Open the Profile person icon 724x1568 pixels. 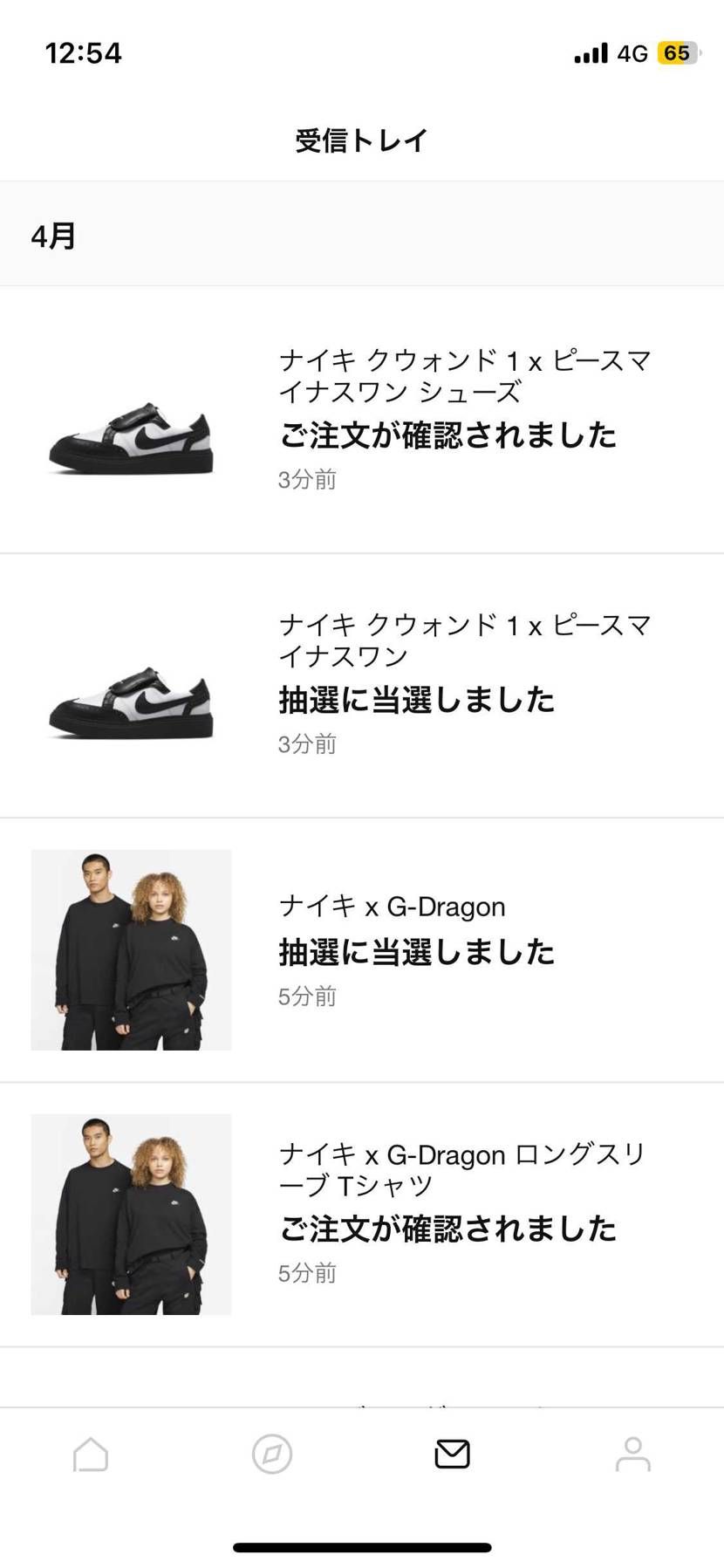coord(632,1454)
